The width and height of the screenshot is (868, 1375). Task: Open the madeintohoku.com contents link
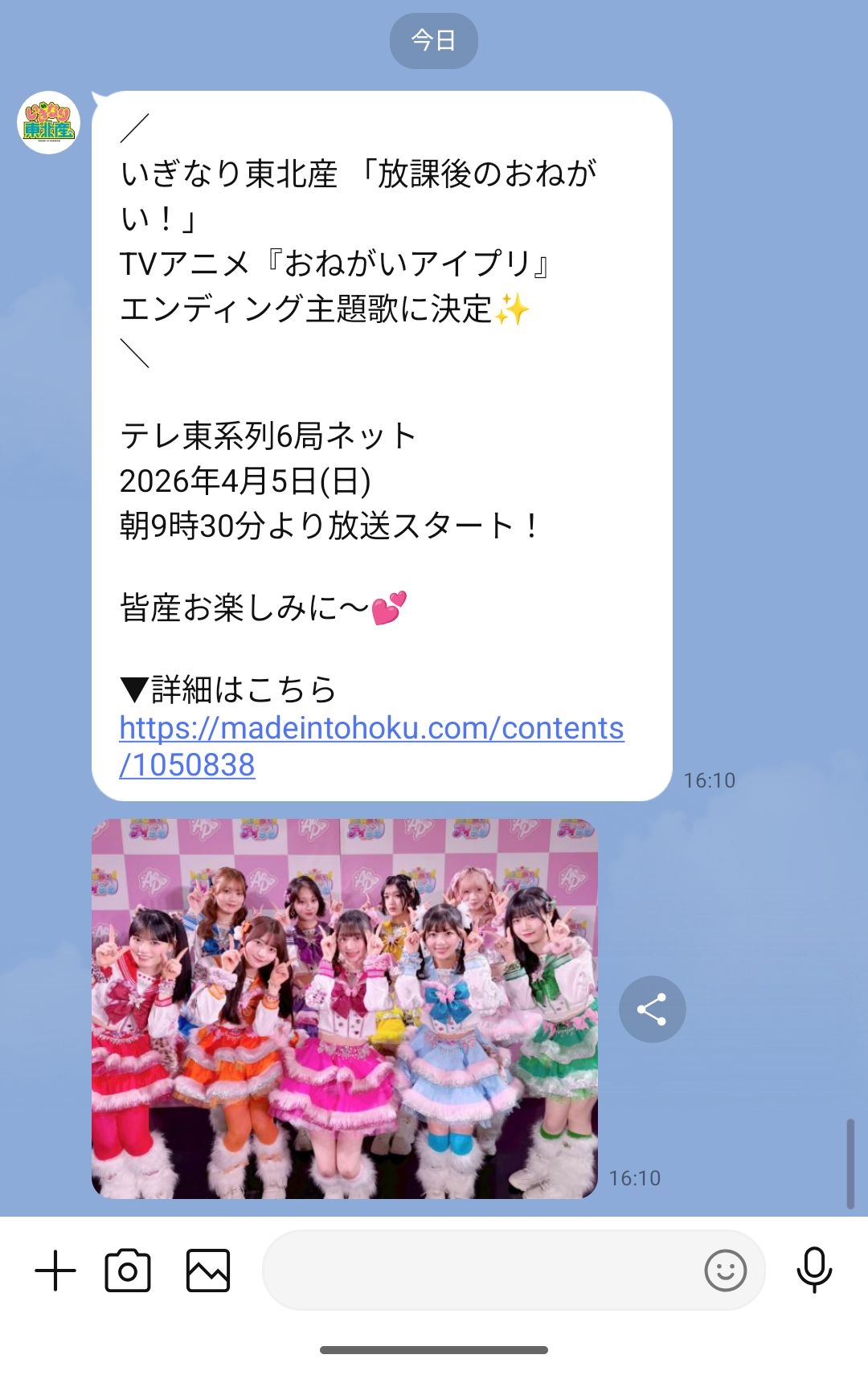point(371,729)
